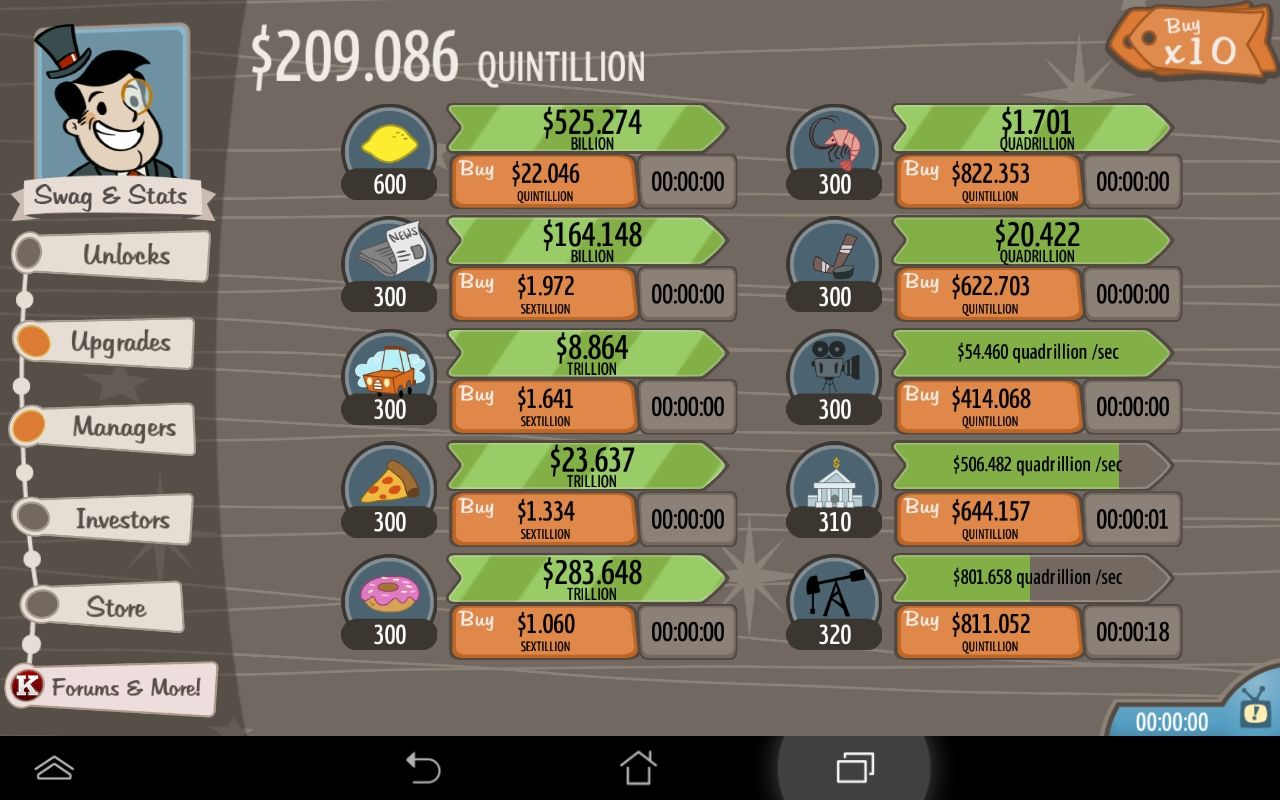The height and width of the screenshot is (800, 1280).
Task: Buy newspaper routes for $1.972 sextillion
Action: 543,294
